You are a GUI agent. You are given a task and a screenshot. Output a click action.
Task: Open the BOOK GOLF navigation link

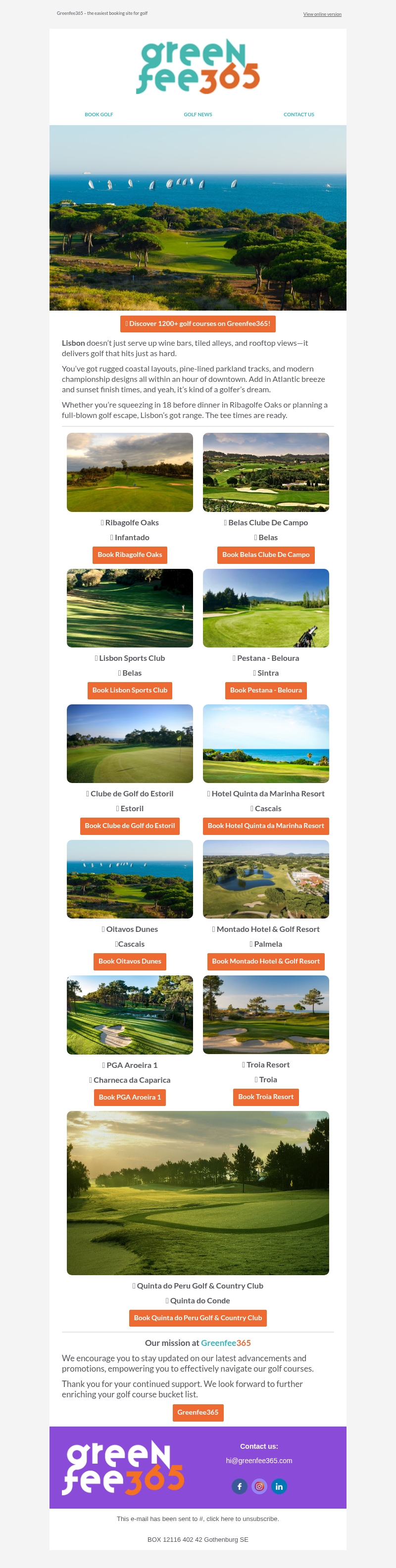[x=99, y=114]
